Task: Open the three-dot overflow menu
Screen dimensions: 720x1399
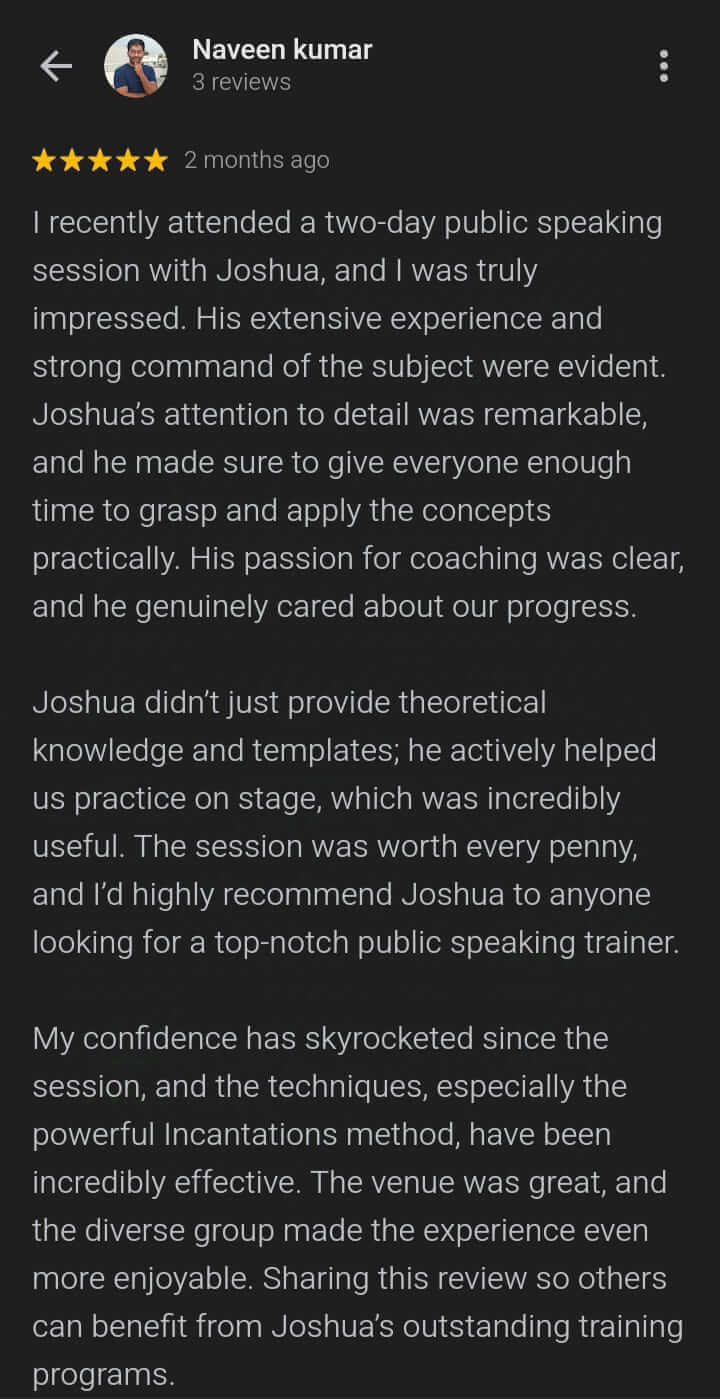Action: point(663,66)
